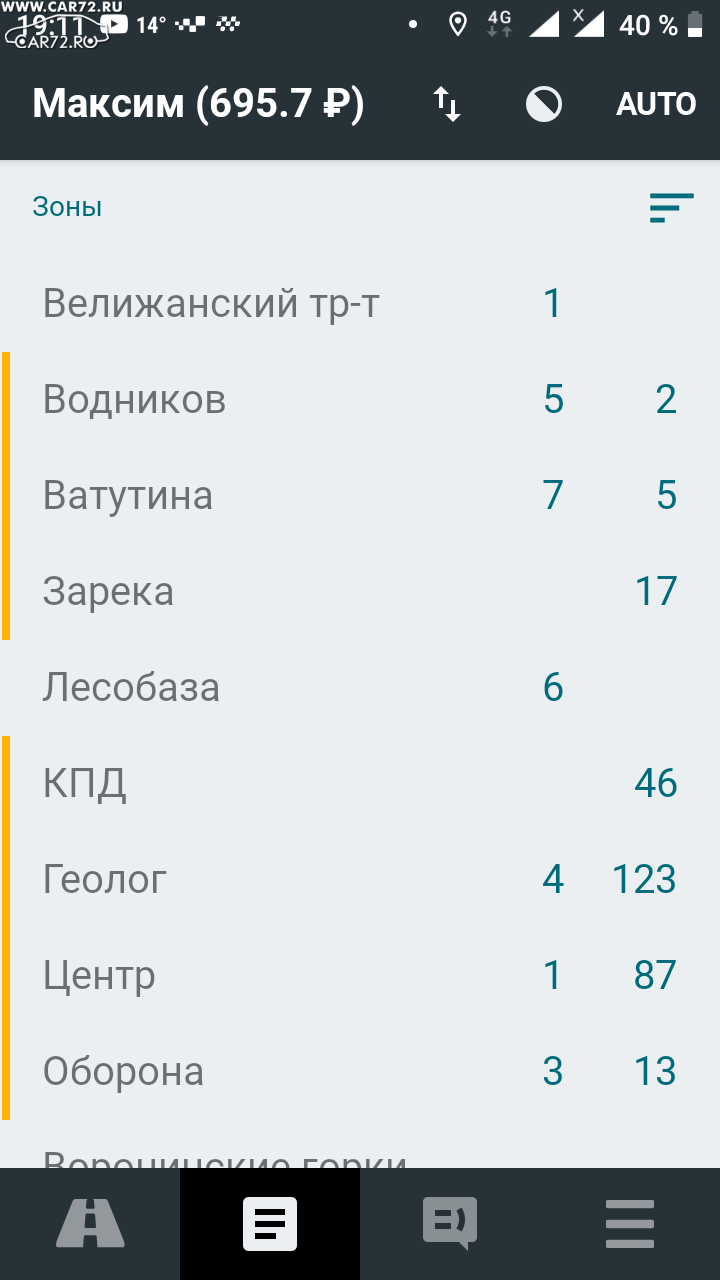Select the Водников zone
This screenshot has width=720, height=1280.
(360, 399)
